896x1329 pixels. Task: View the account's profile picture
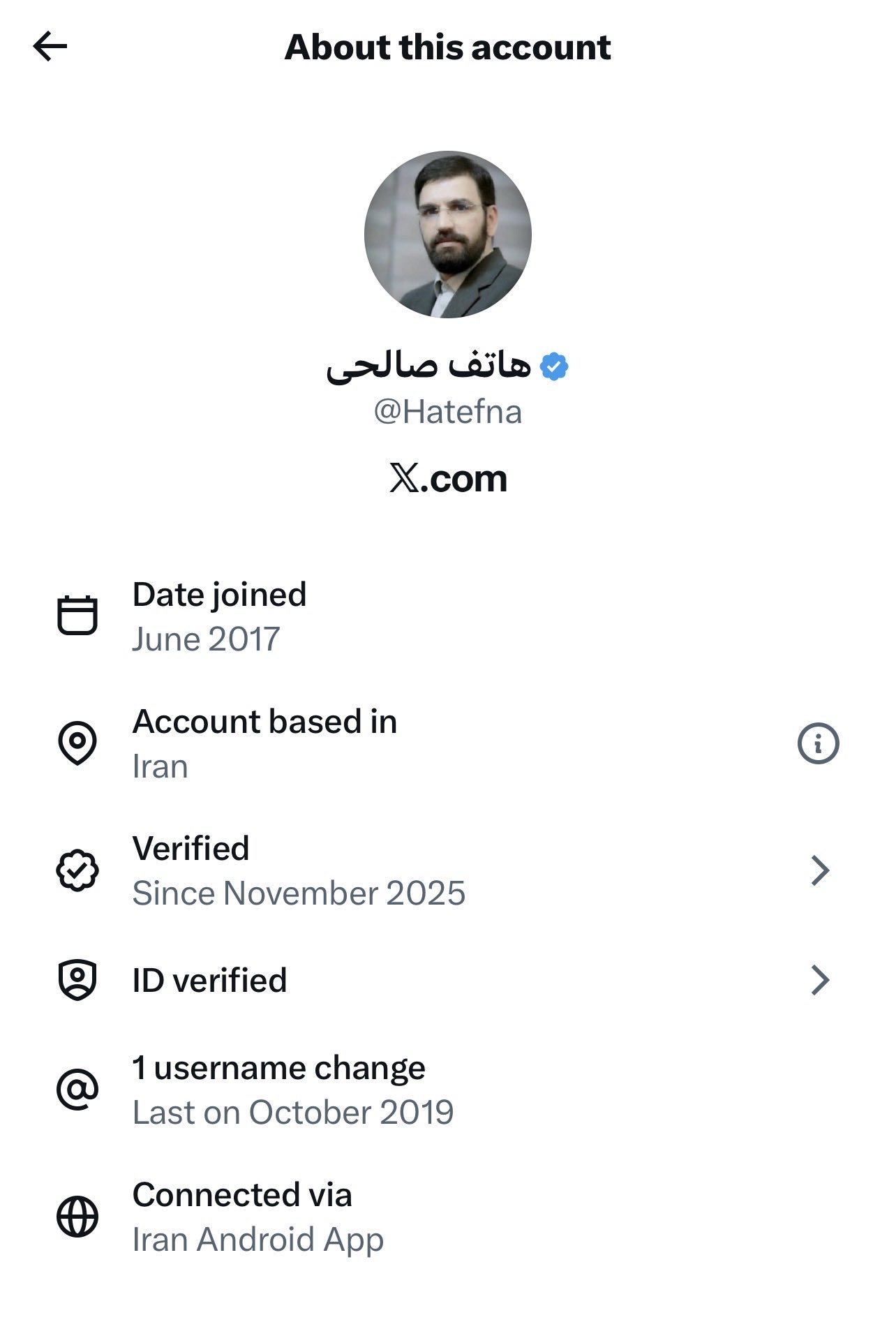coord(448,235)
